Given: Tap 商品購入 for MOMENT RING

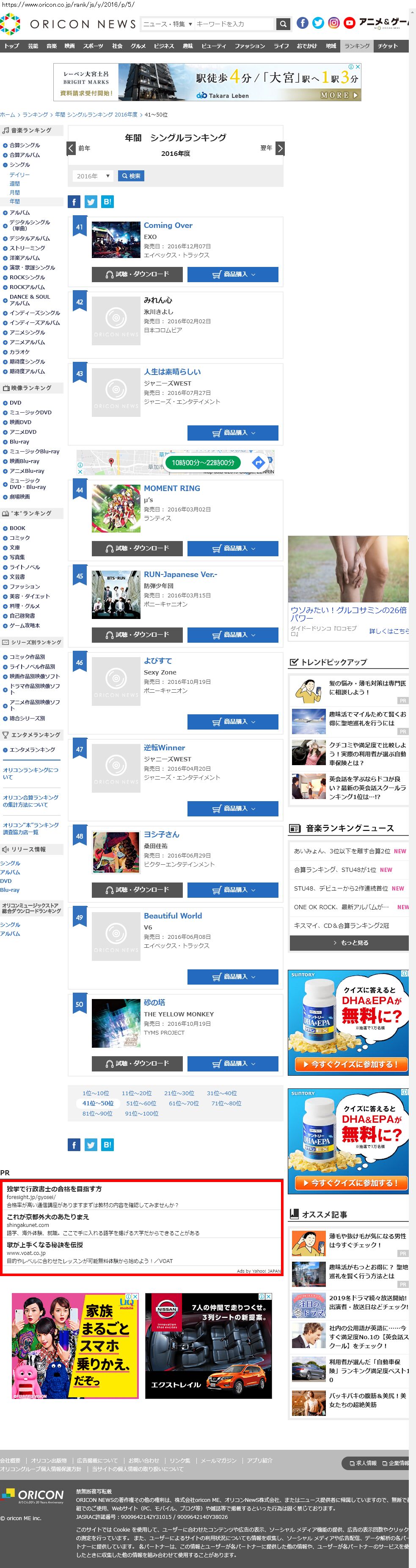Looking at the screenshot, I should point(233,548).
